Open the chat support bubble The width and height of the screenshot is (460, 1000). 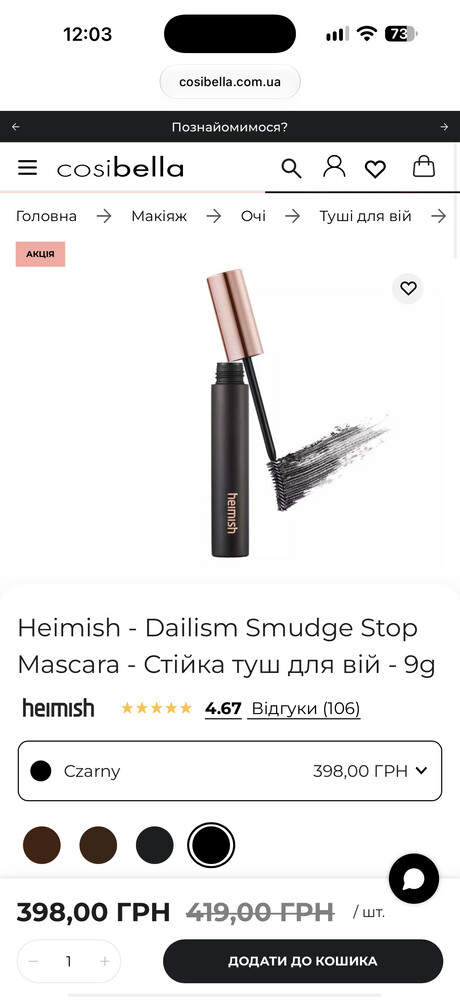[414, 878]
